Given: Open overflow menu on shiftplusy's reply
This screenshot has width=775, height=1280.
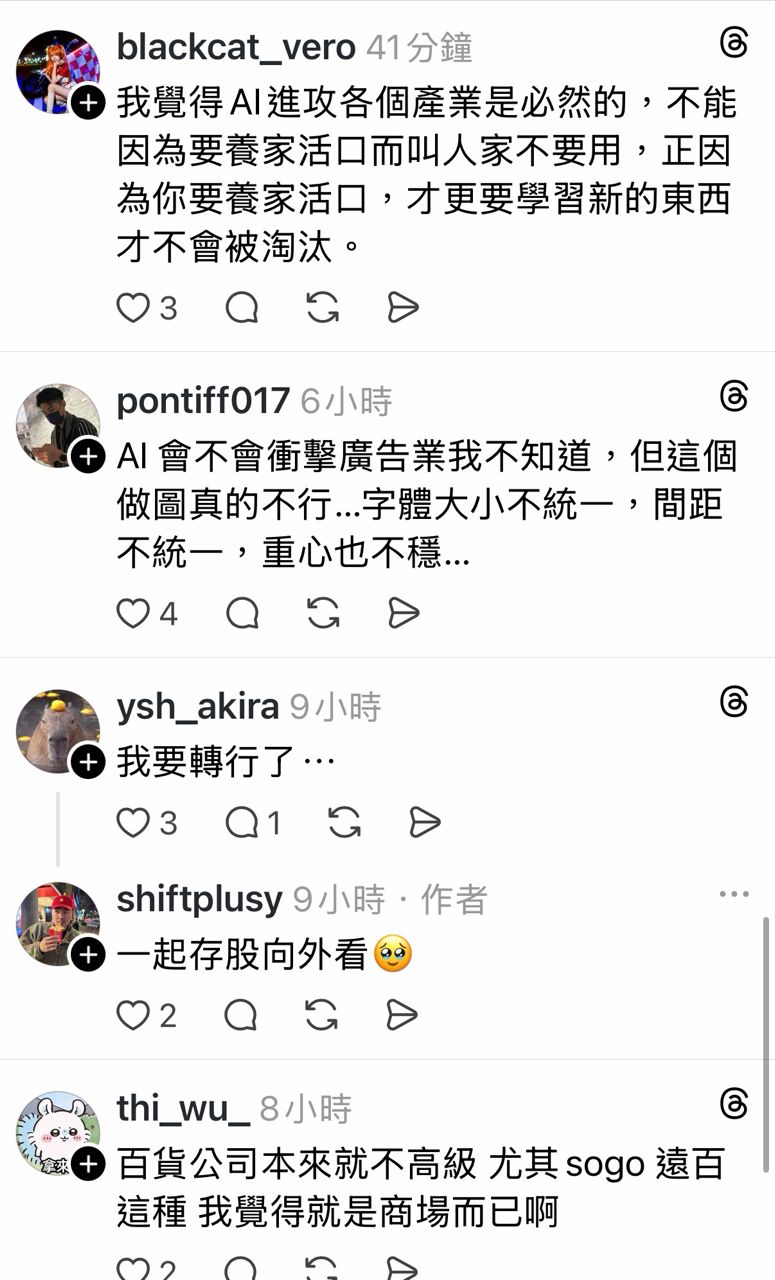Looking at the screenshot, I should coord(734,894).
